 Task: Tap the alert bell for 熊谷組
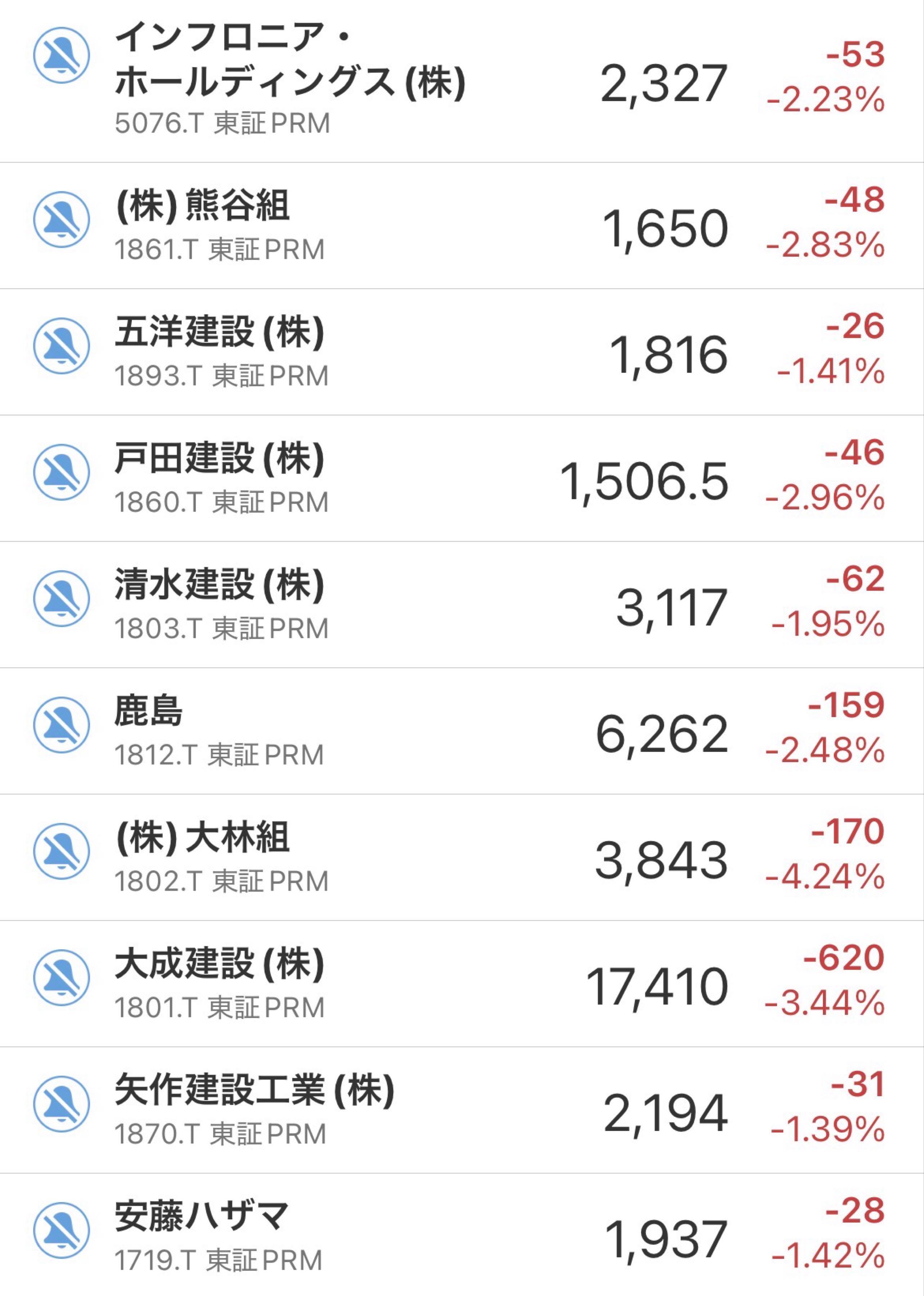(x=62, y=220)
